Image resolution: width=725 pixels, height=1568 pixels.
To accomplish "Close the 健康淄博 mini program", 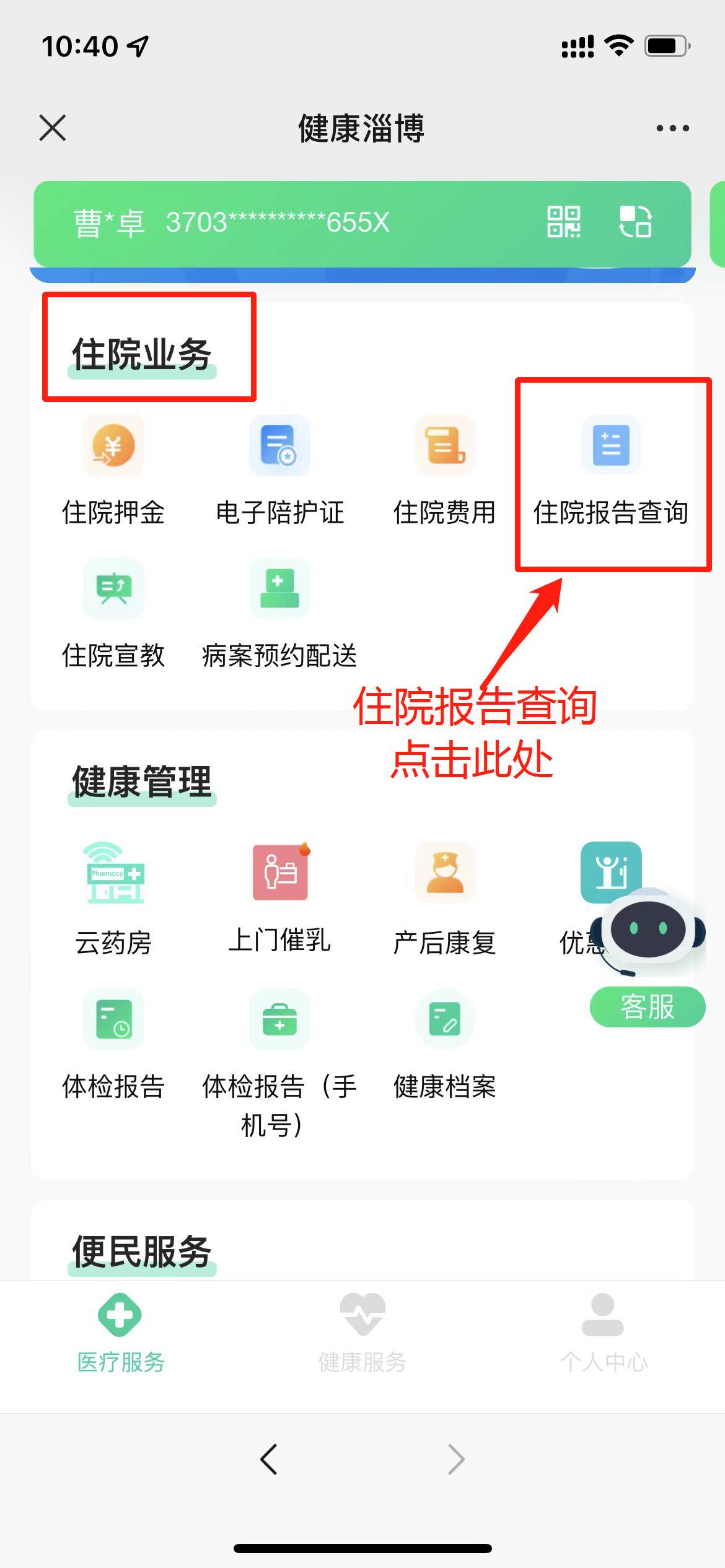I will [53, 128].
